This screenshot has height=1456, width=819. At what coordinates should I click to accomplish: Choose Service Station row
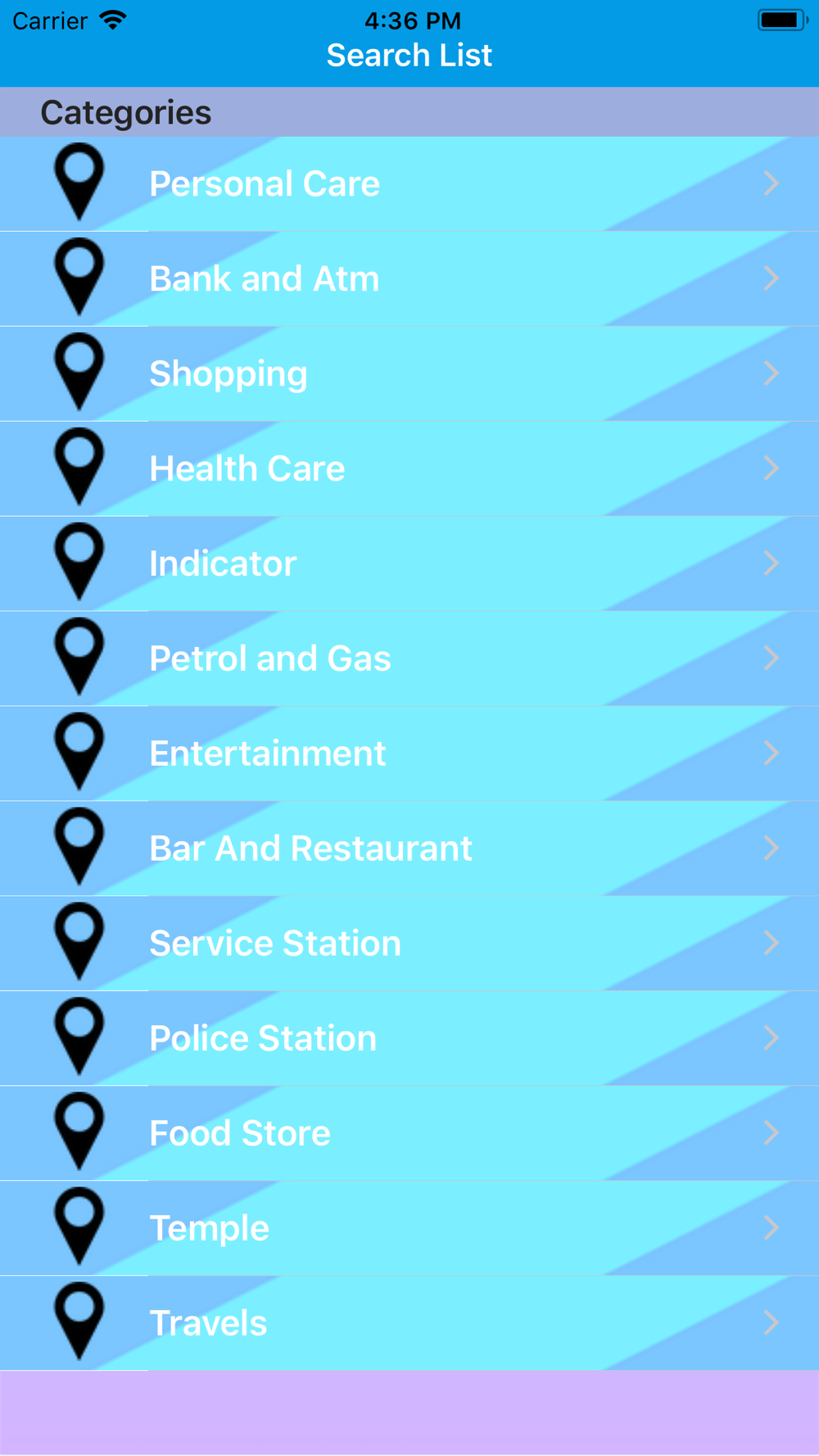click(x=409, y=943)
